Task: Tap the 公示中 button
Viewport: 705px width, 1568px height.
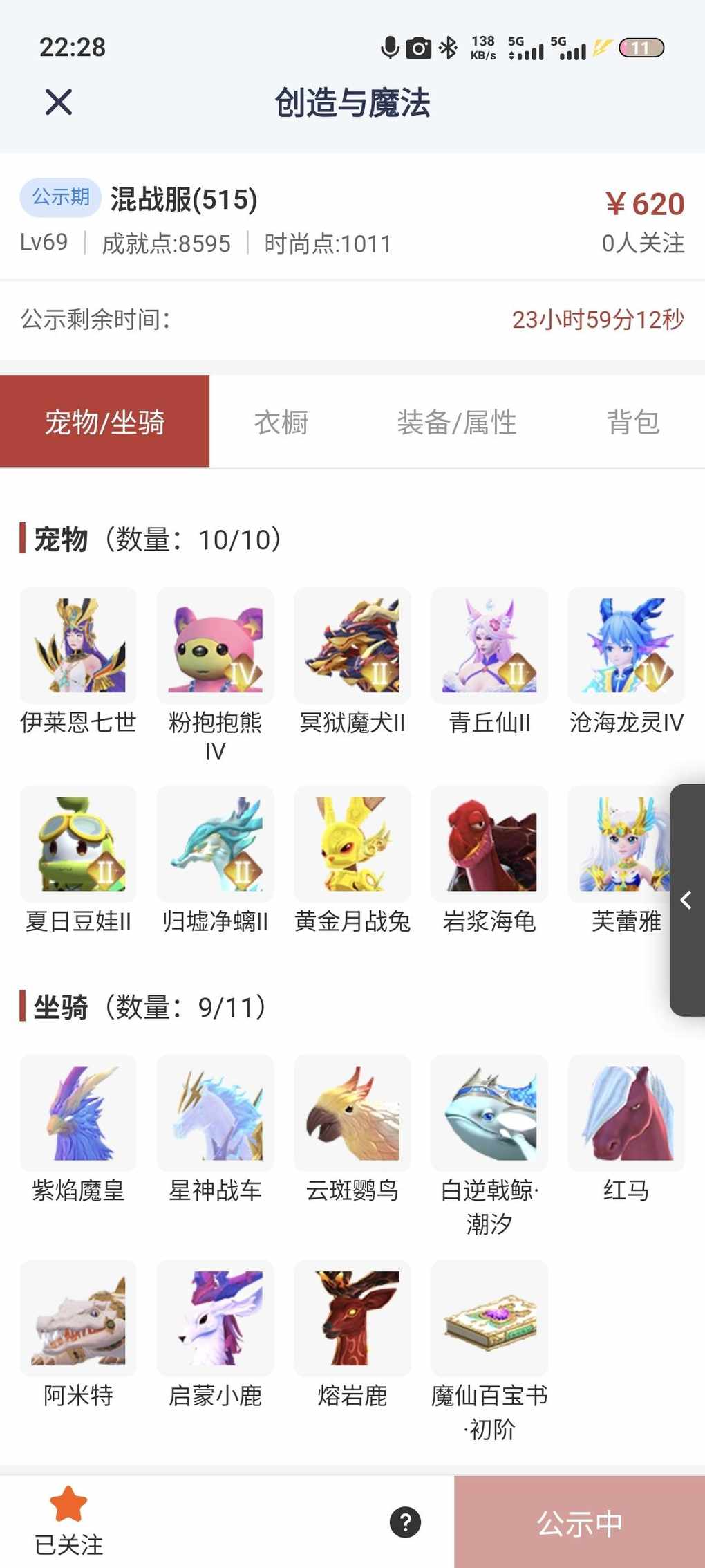Action: (579, 1522)
